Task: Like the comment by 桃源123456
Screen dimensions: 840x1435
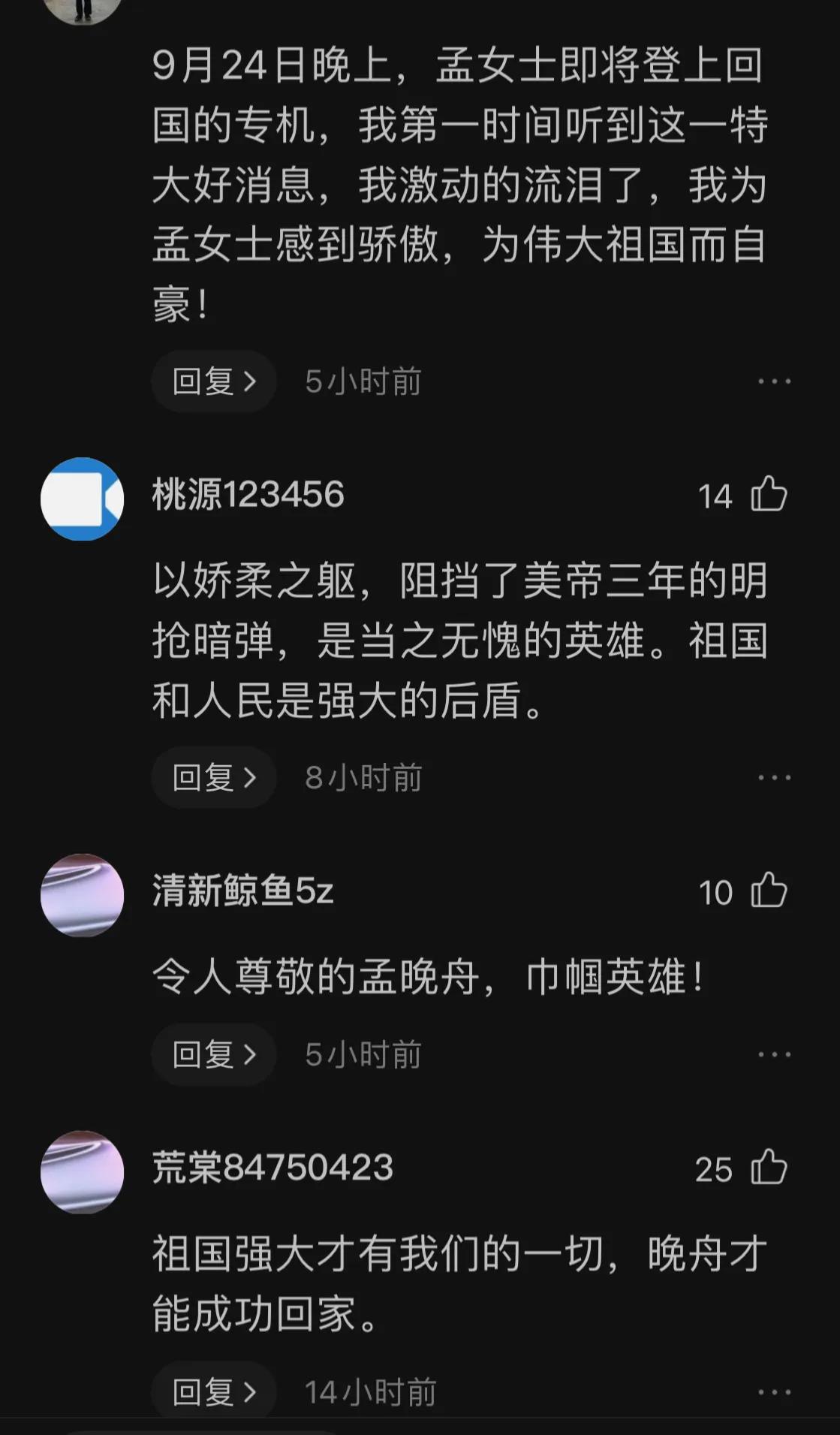Action: (x=769, y=495)
